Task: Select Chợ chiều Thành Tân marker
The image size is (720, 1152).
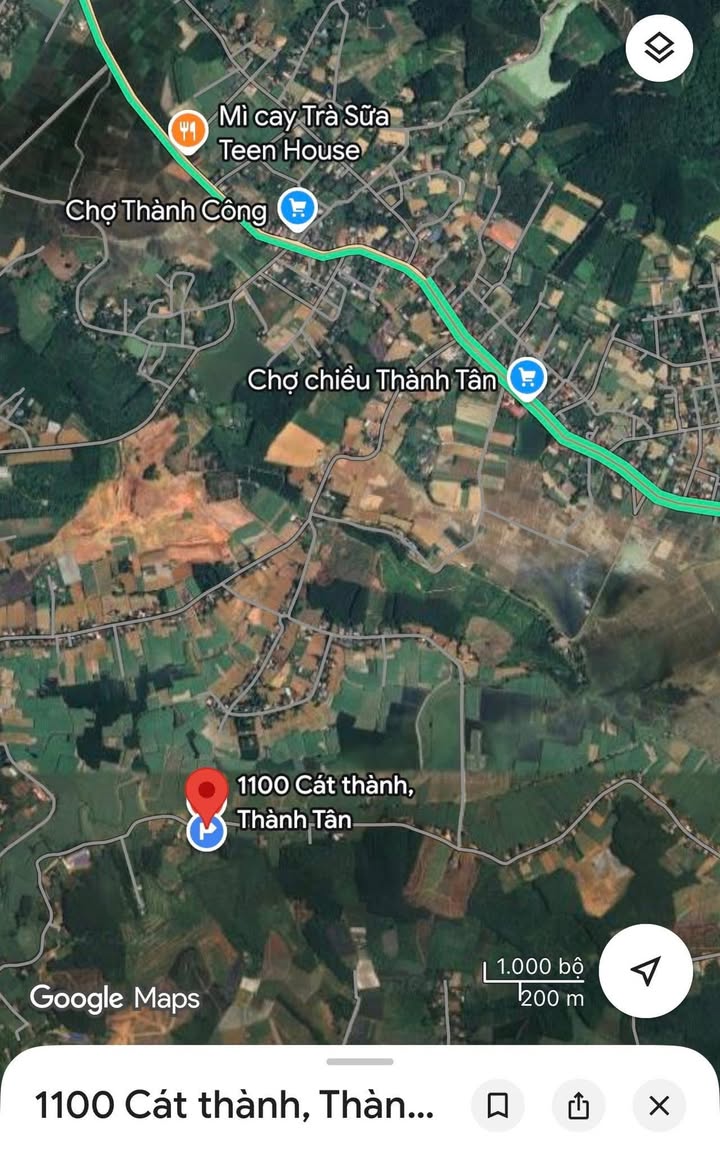Action: click(527, 378)
